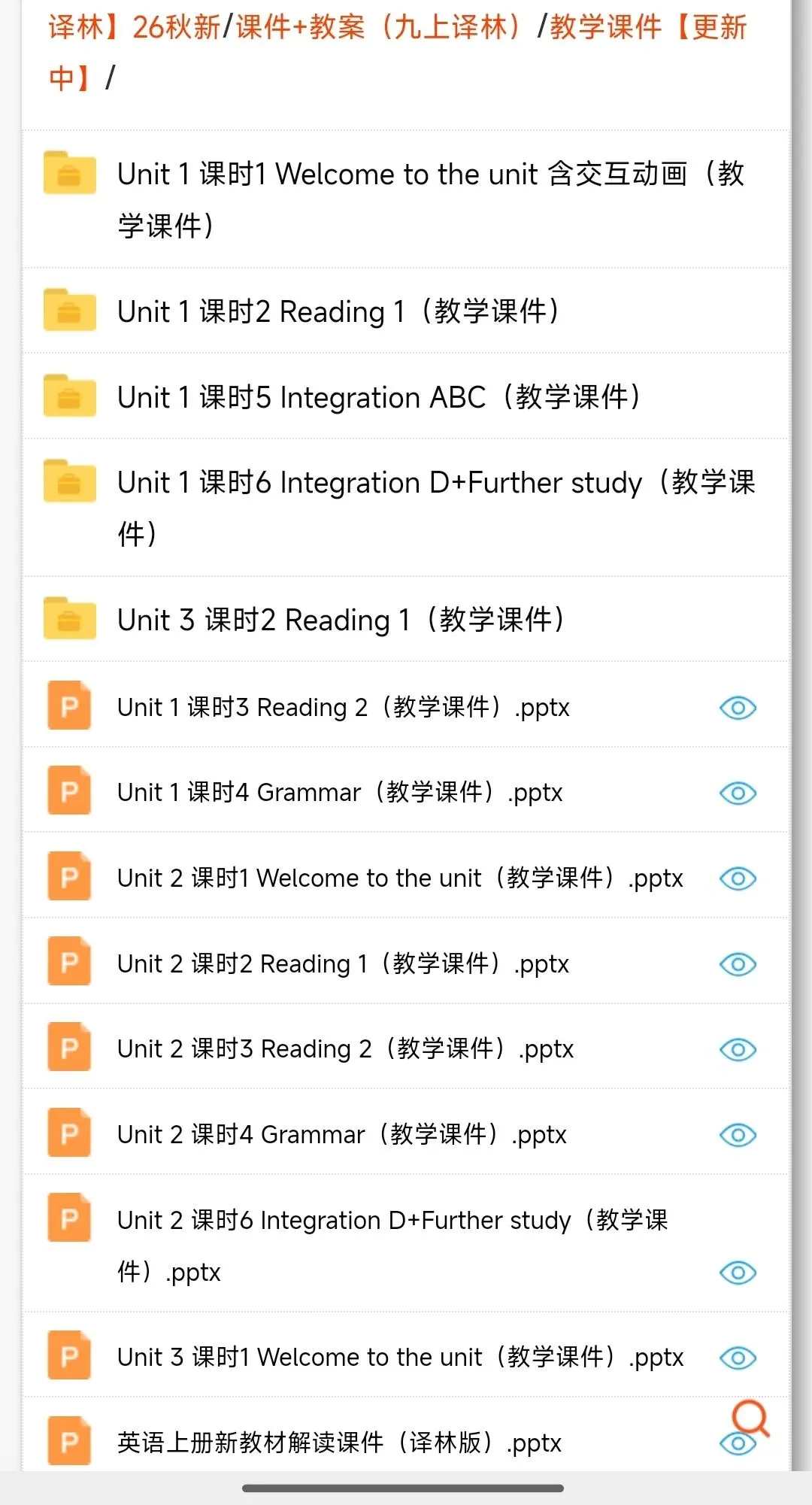Open the Unit 3 课时2 Reading 1 folder
Viewport: 812px width, 1505px height.
(406, 619)
